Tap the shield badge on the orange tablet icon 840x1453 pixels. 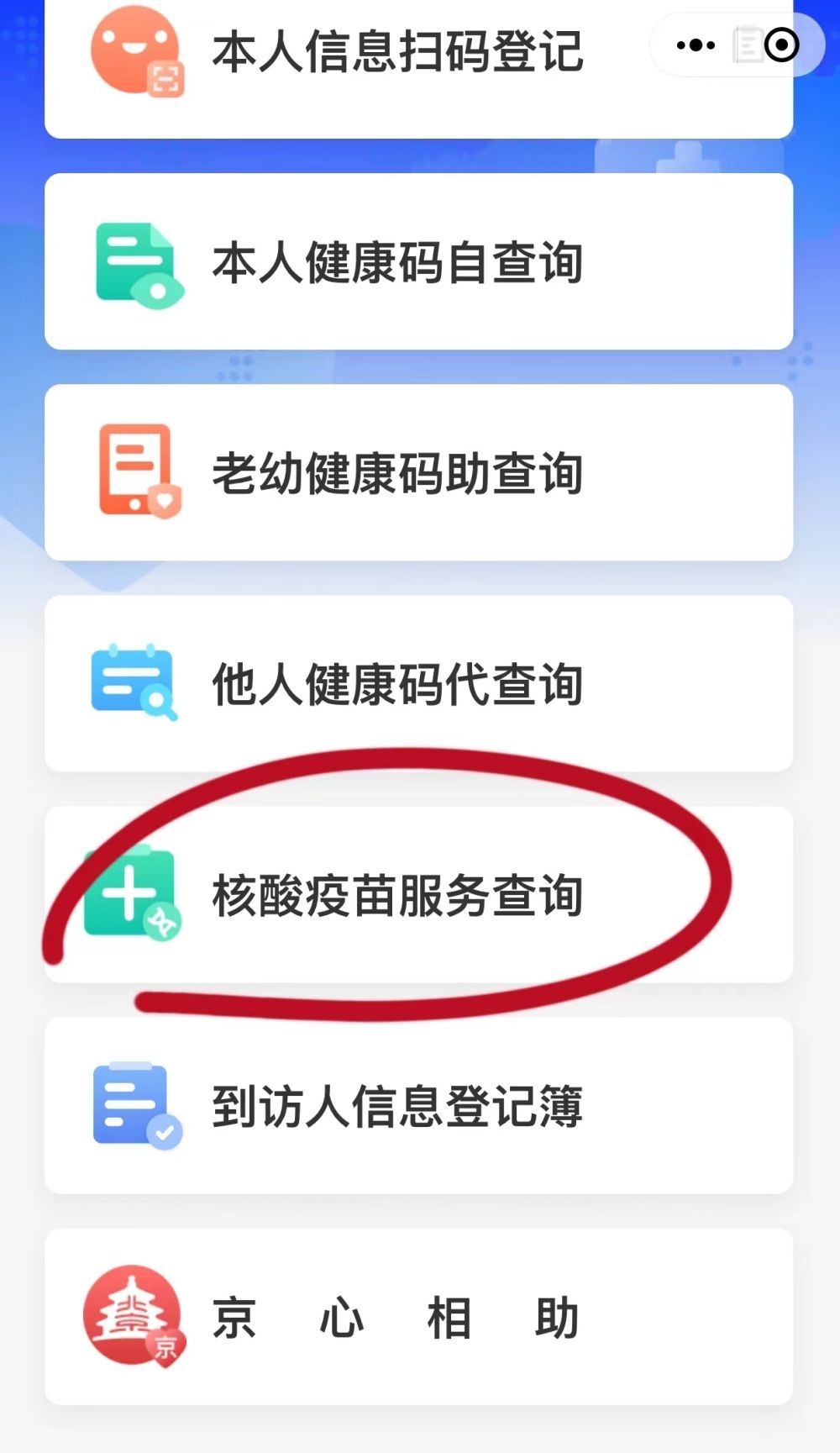click(165, 499)
